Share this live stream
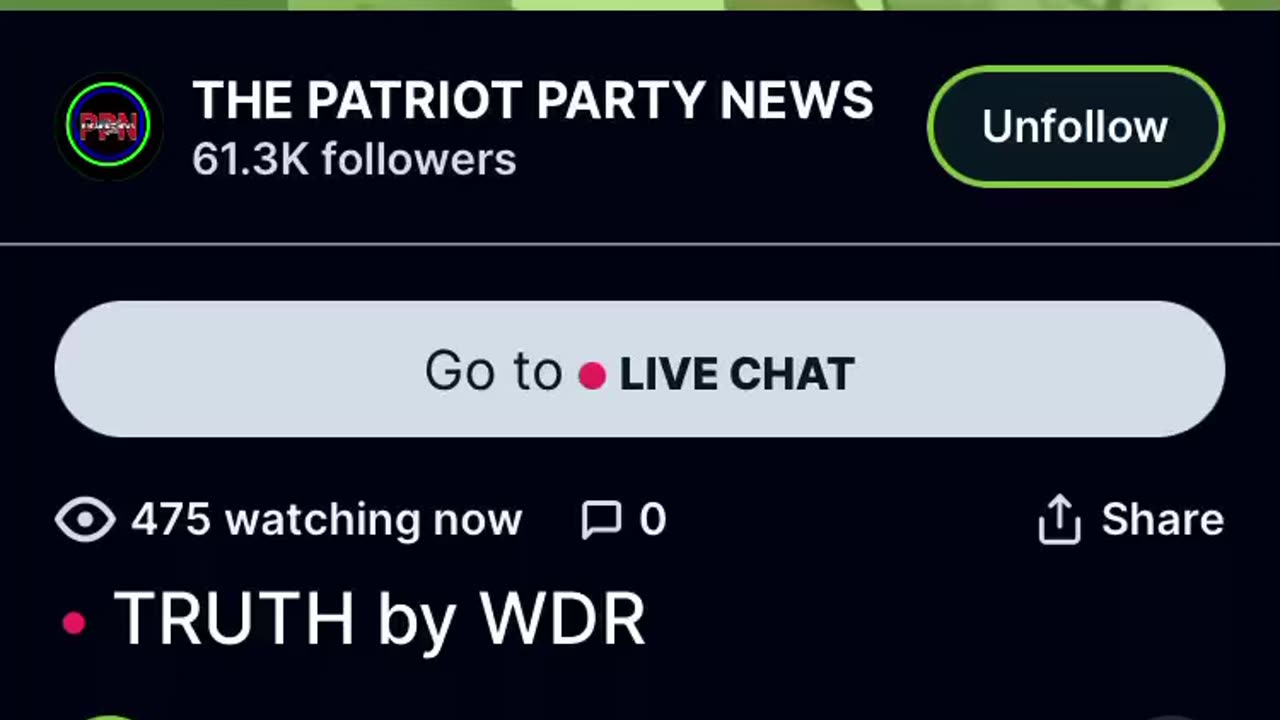 click(1131, 520)
